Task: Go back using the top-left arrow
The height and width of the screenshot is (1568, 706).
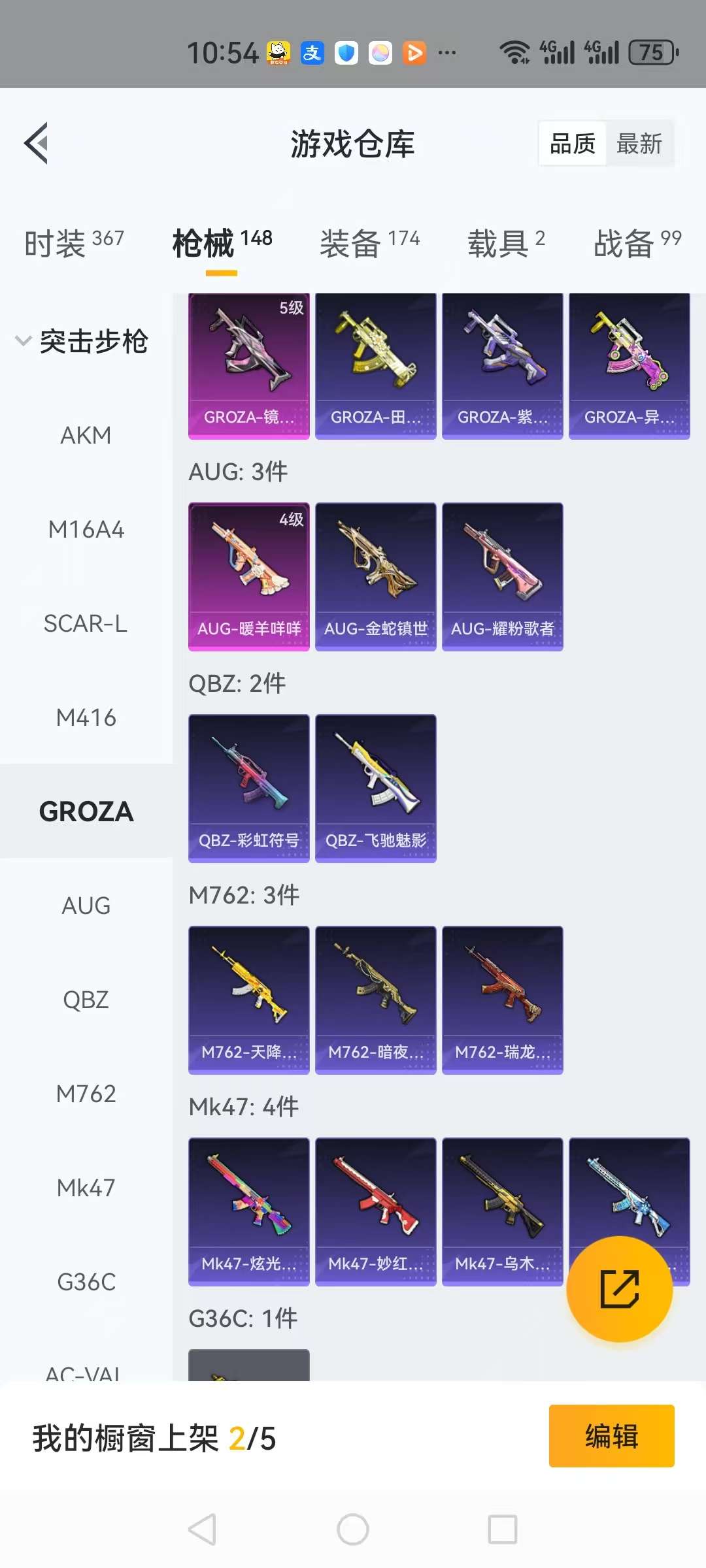Action: point(37,143)
